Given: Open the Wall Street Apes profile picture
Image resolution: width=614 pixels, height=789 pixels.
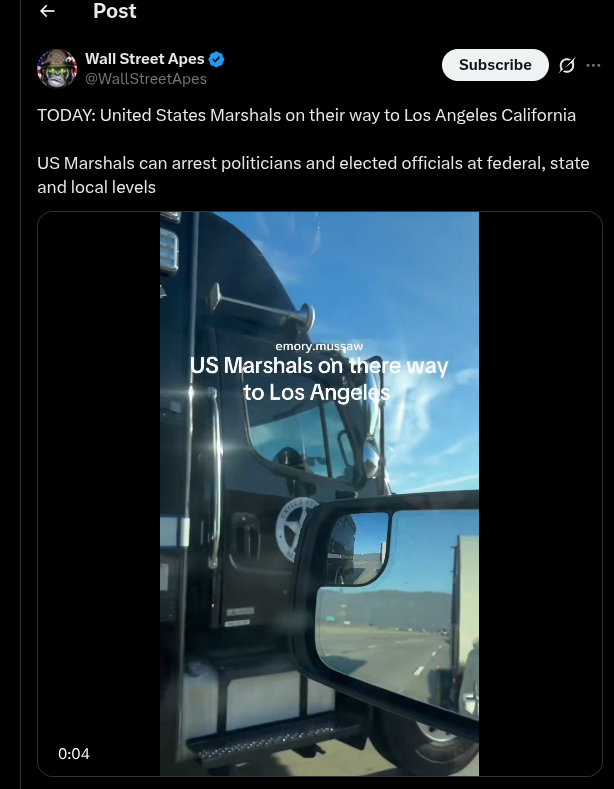Looking at the screenshot, I should tap(57, 68).
